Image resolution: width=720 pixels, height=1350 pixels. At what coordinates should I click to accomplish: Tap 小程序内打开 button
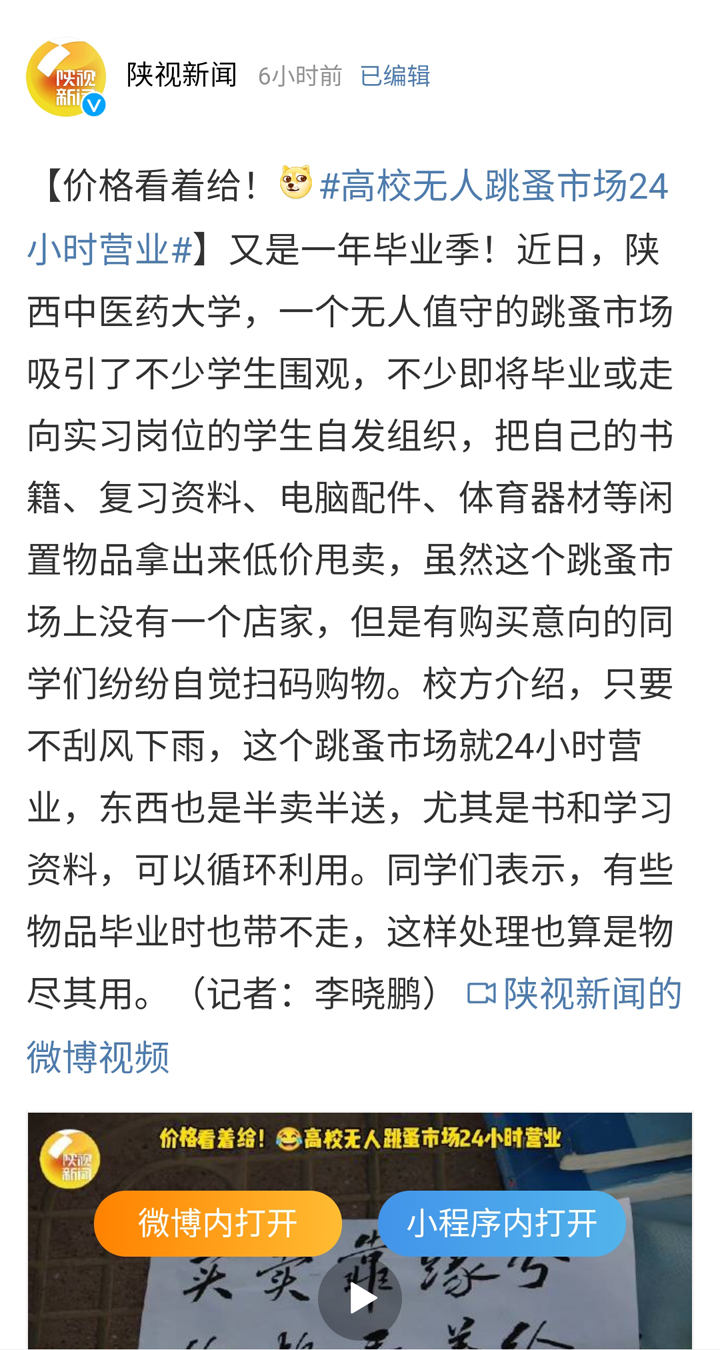pyautogui.click(x=502, y=1223)
